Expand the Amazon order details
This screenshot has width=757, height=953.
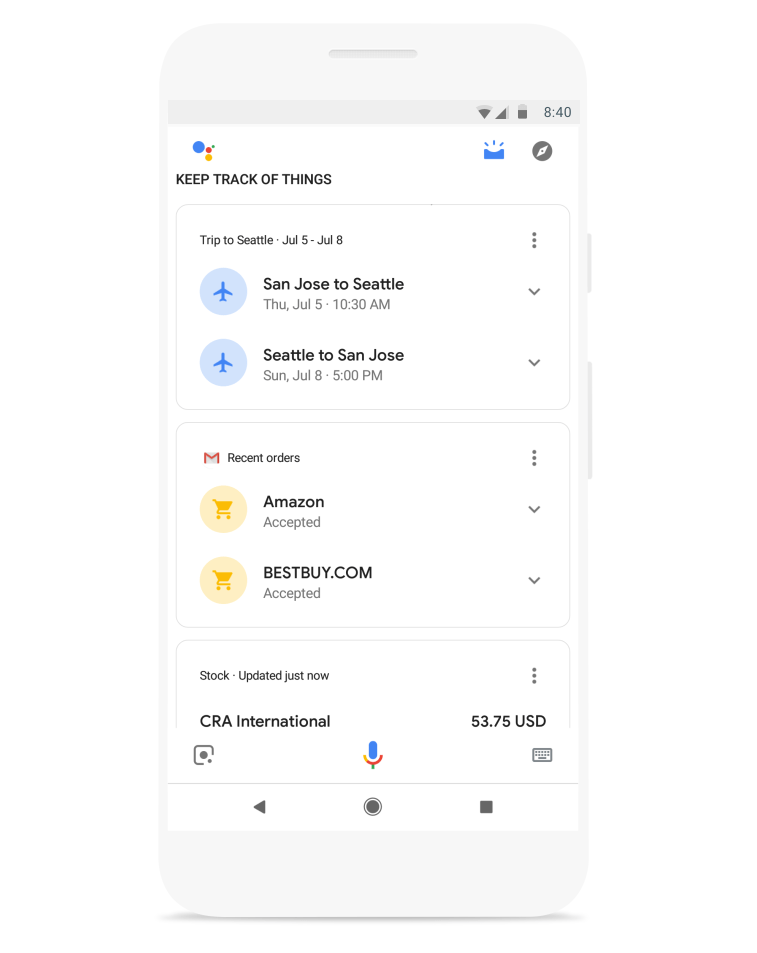[x=534, y=510]
